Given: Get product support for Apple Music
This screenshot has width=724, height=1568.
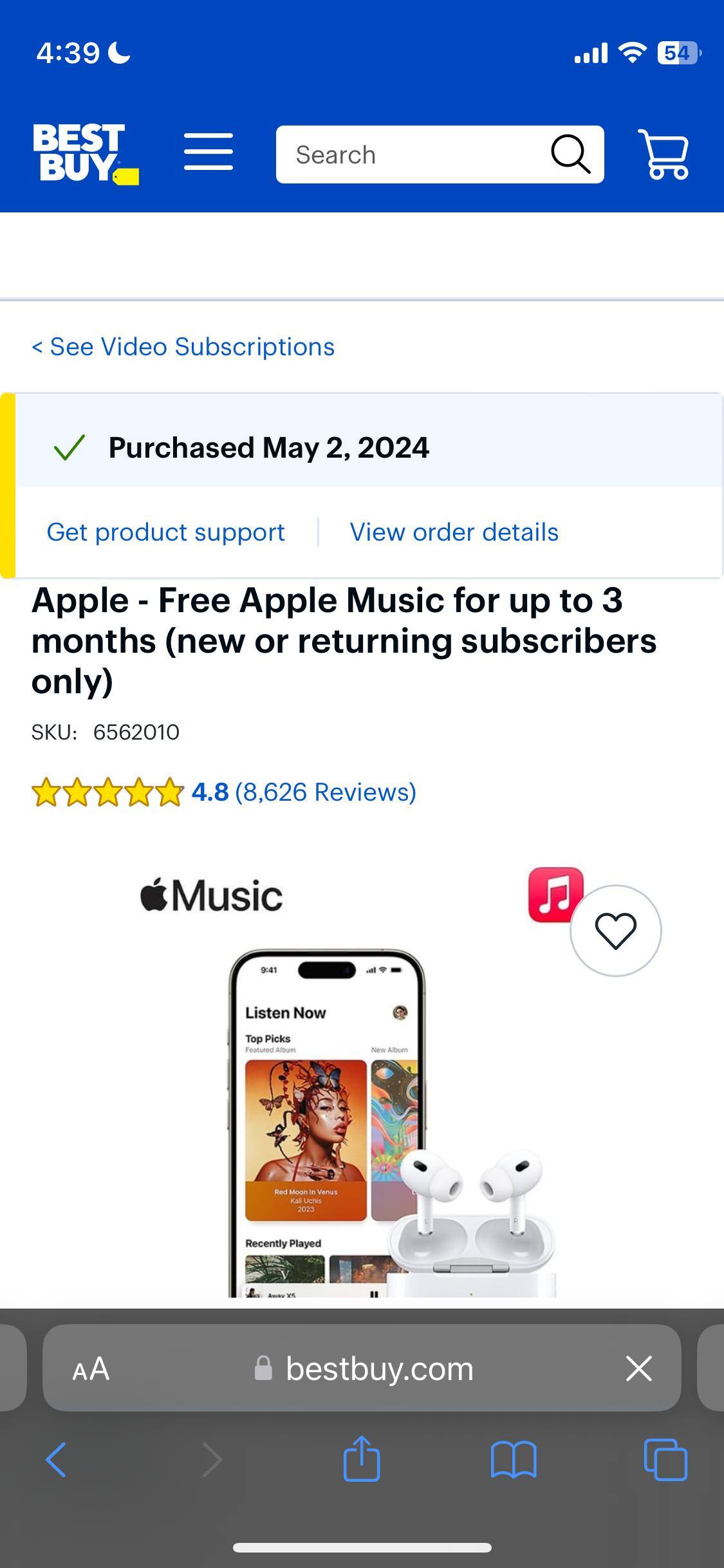Looking at the screenshot, I should click(165, 532).
